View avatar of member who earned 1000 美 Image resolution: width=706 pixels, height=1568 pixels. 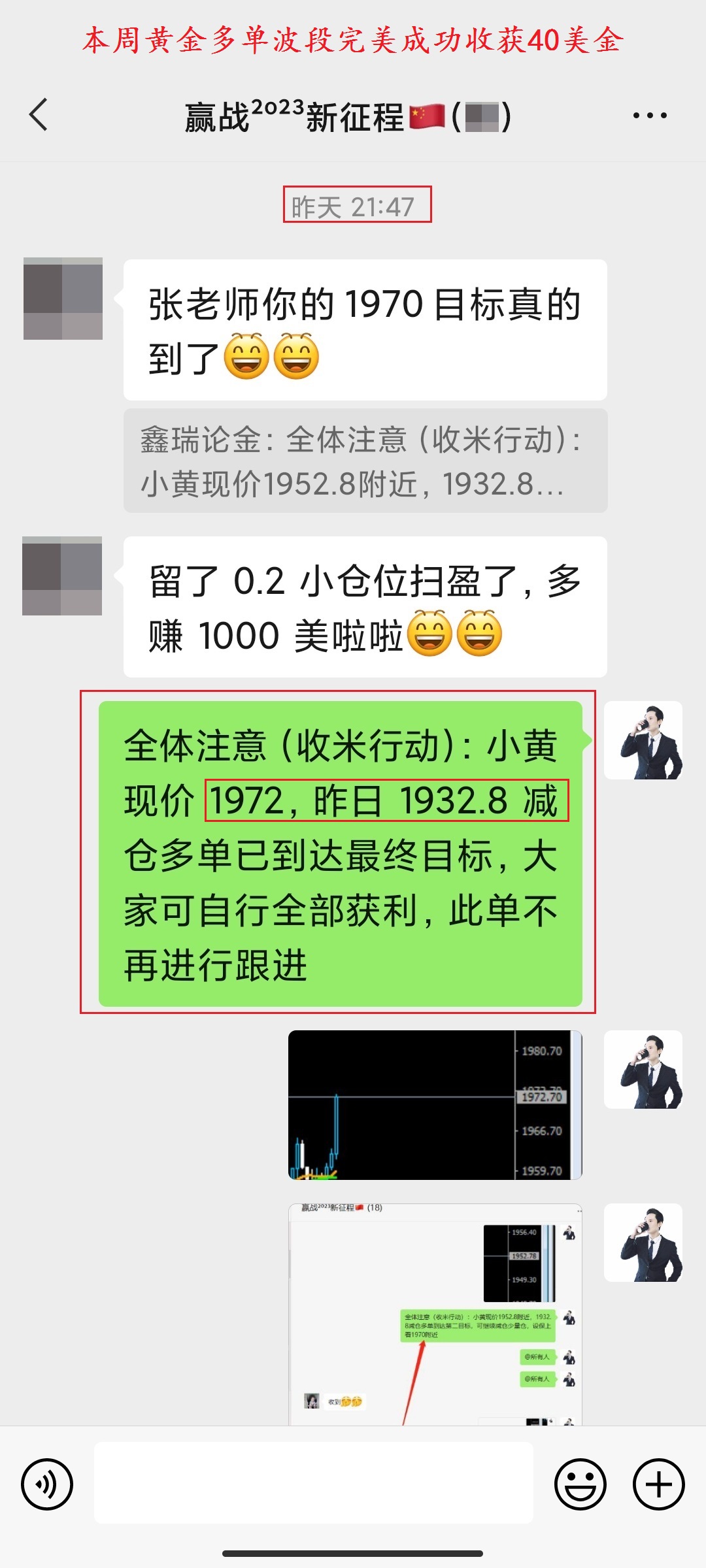coord(62,576)
